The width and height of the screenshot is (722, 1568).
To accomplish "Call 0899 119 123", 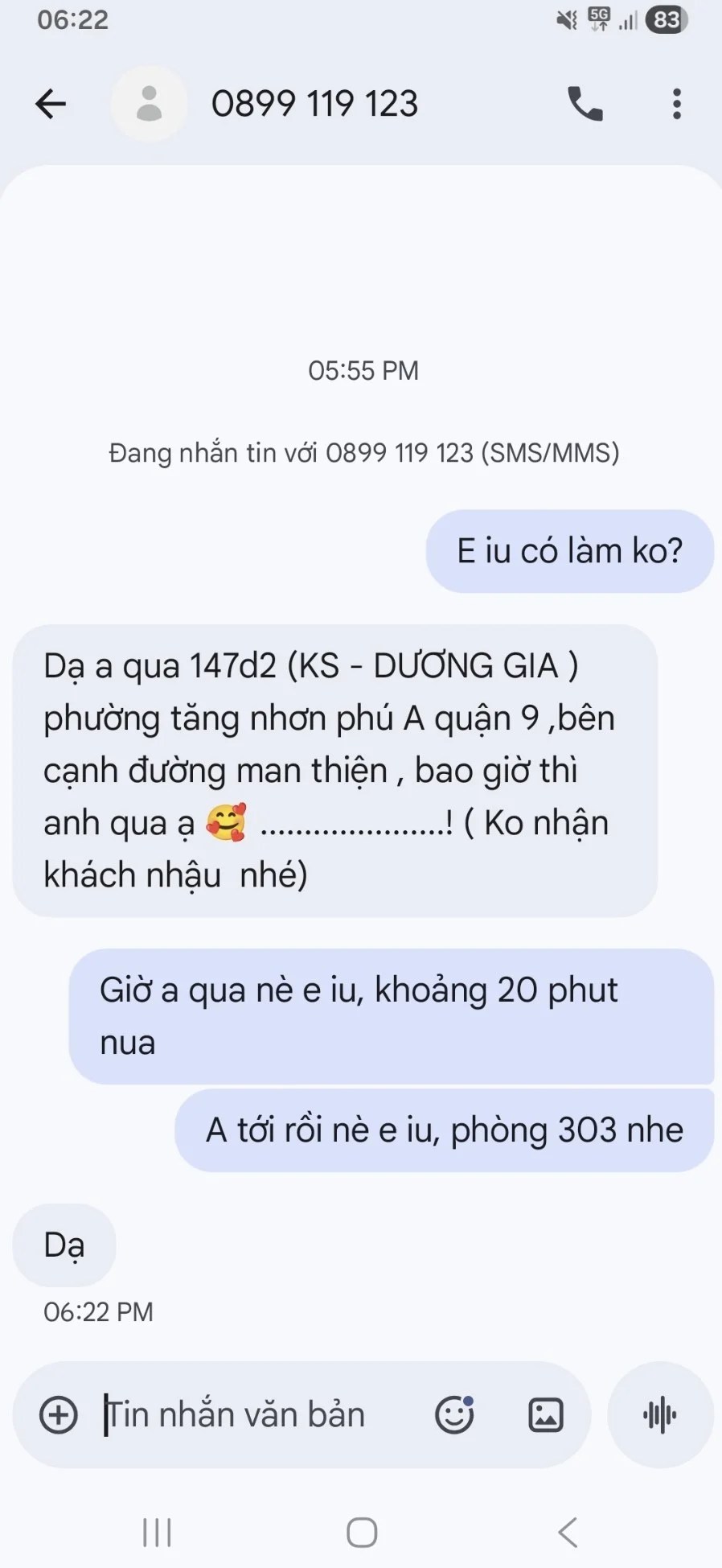I will click(585, 104).
